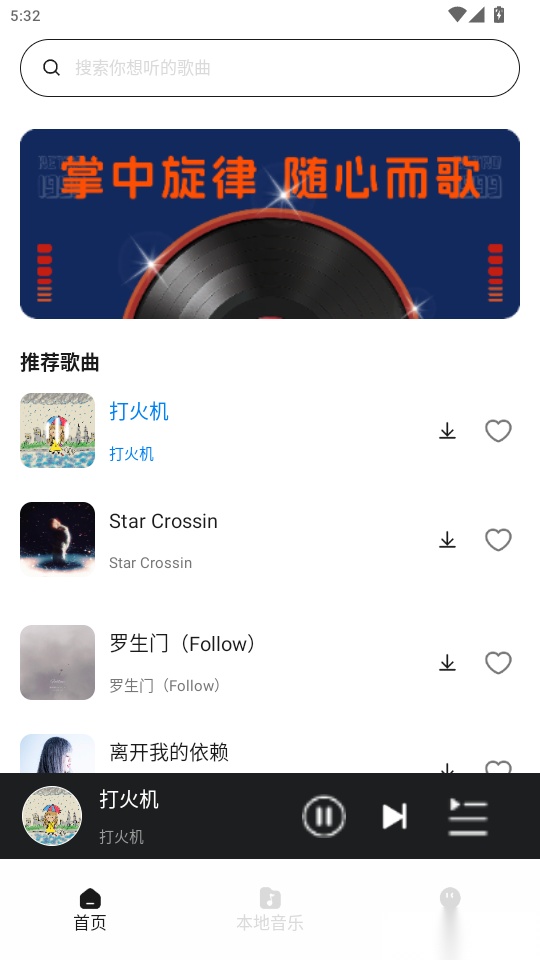540x960 pixels.
Task: Download the song 打火机
Action: (448, 431)
